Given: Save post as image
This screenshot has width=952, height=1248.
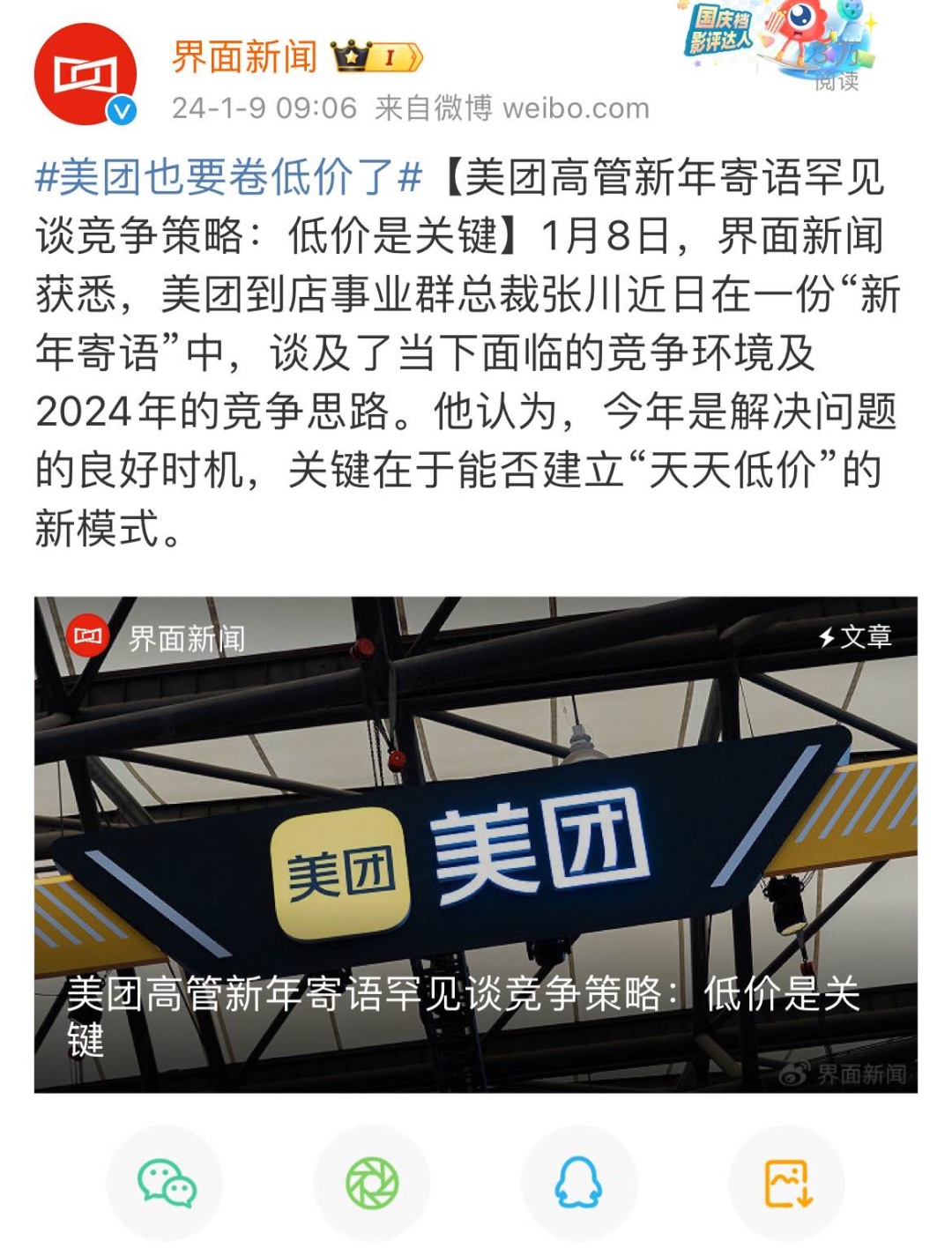Looking at the screenshot, I should [787, 1183].
